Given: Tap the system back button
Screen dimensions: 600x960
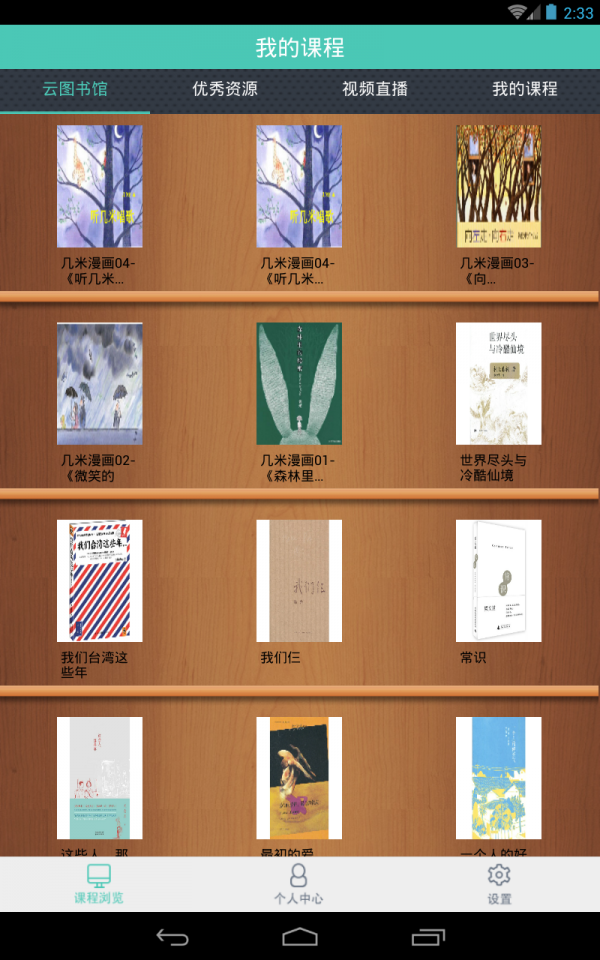Looking at the screenshot, I should tap(172, 937).
